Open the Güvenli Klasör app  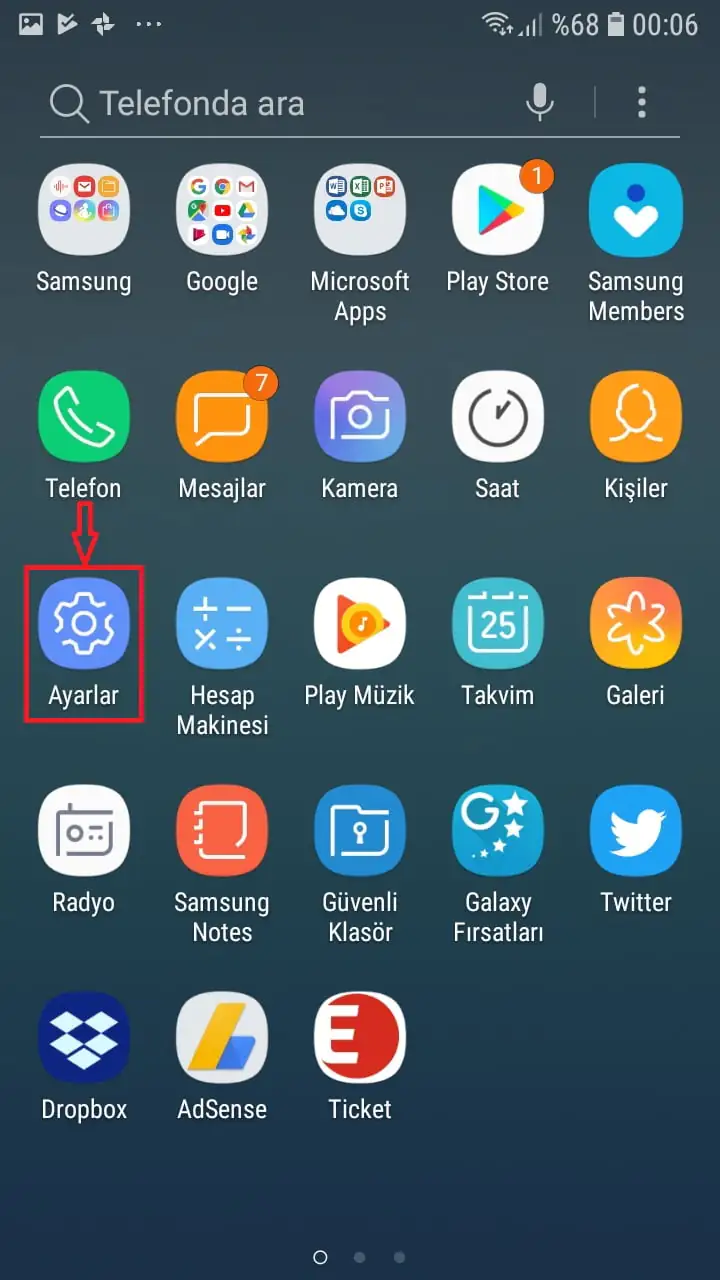click(x=360, y=829)
